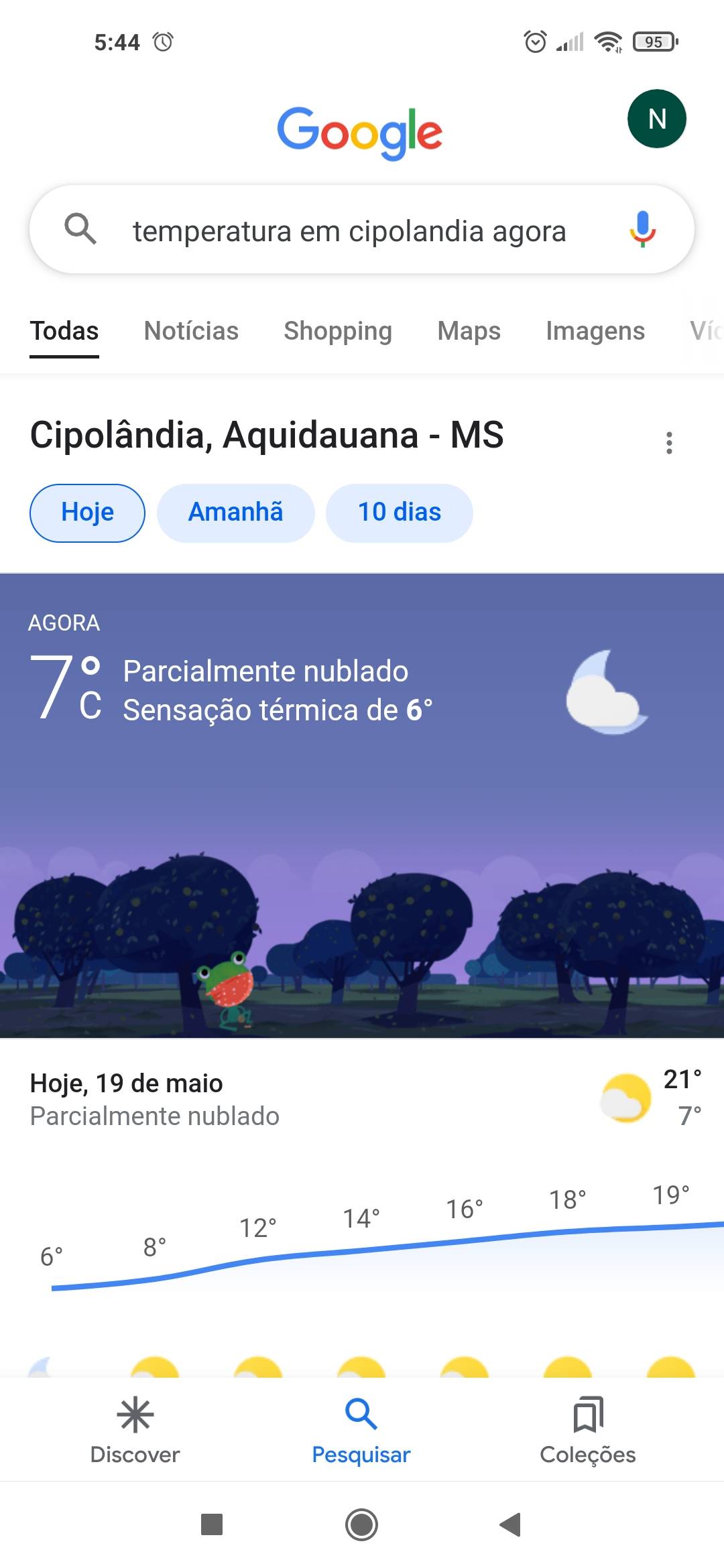Edit the search query field

349,231
